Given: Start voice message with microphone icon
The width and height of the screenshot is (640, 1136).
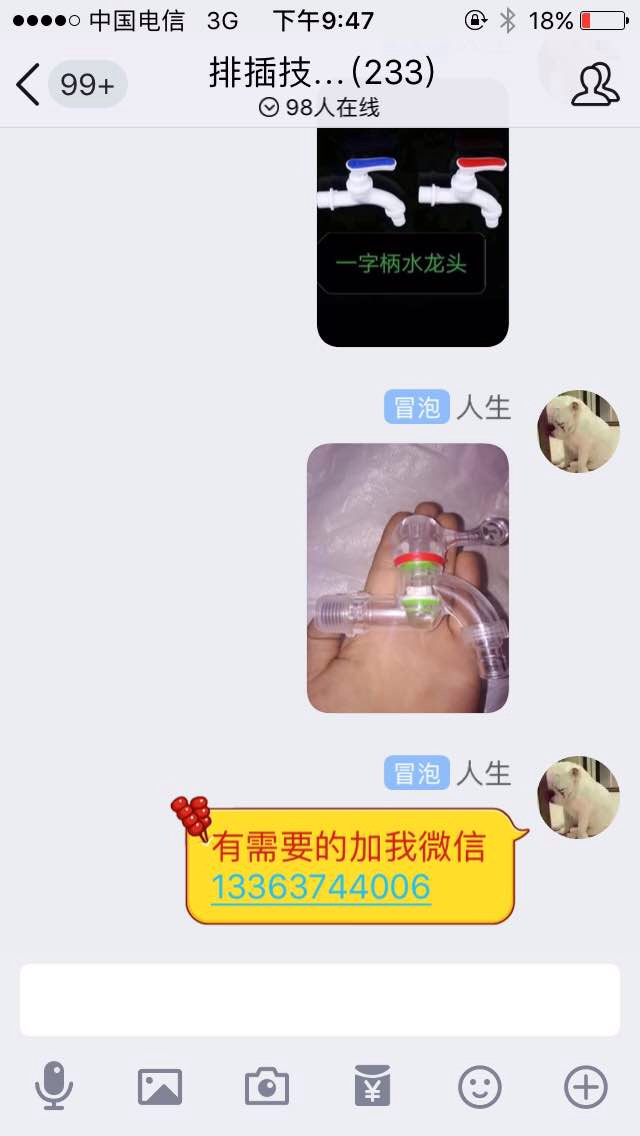Looking at the screenshot, I should pyautogui.click(x=54, y=1086).
